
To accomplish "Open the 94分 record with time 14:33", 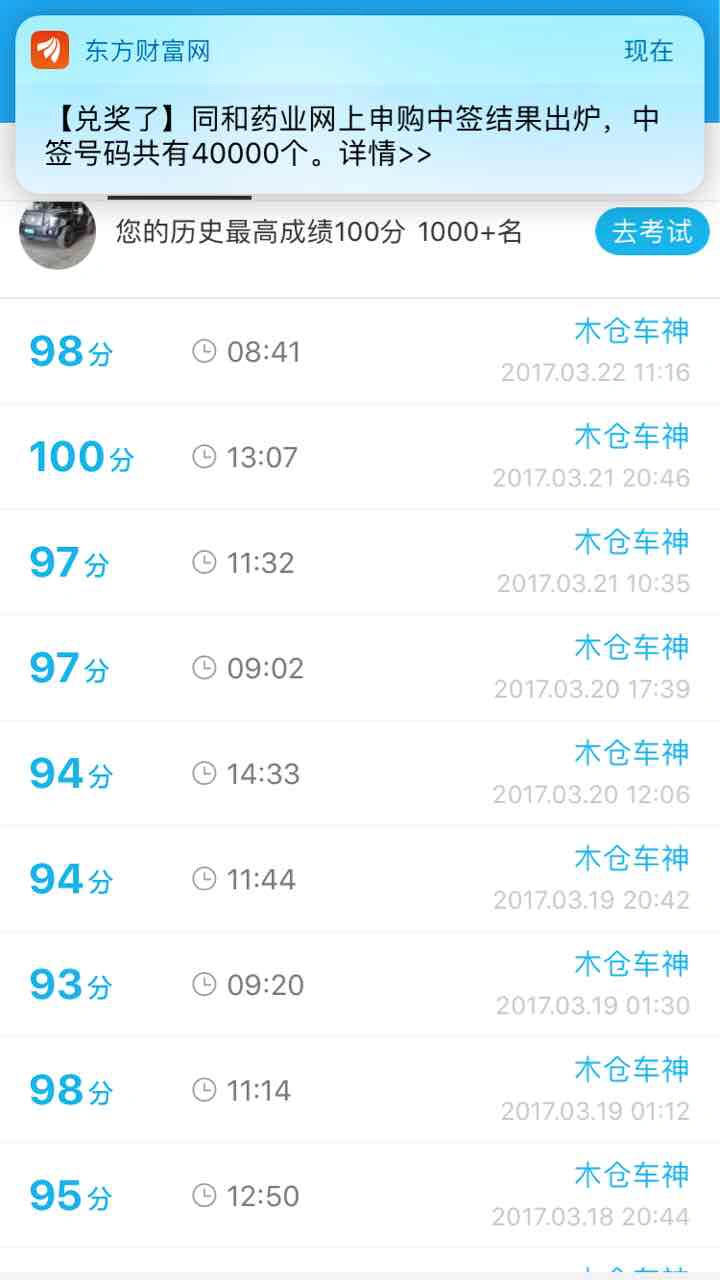I will point(360,774).
